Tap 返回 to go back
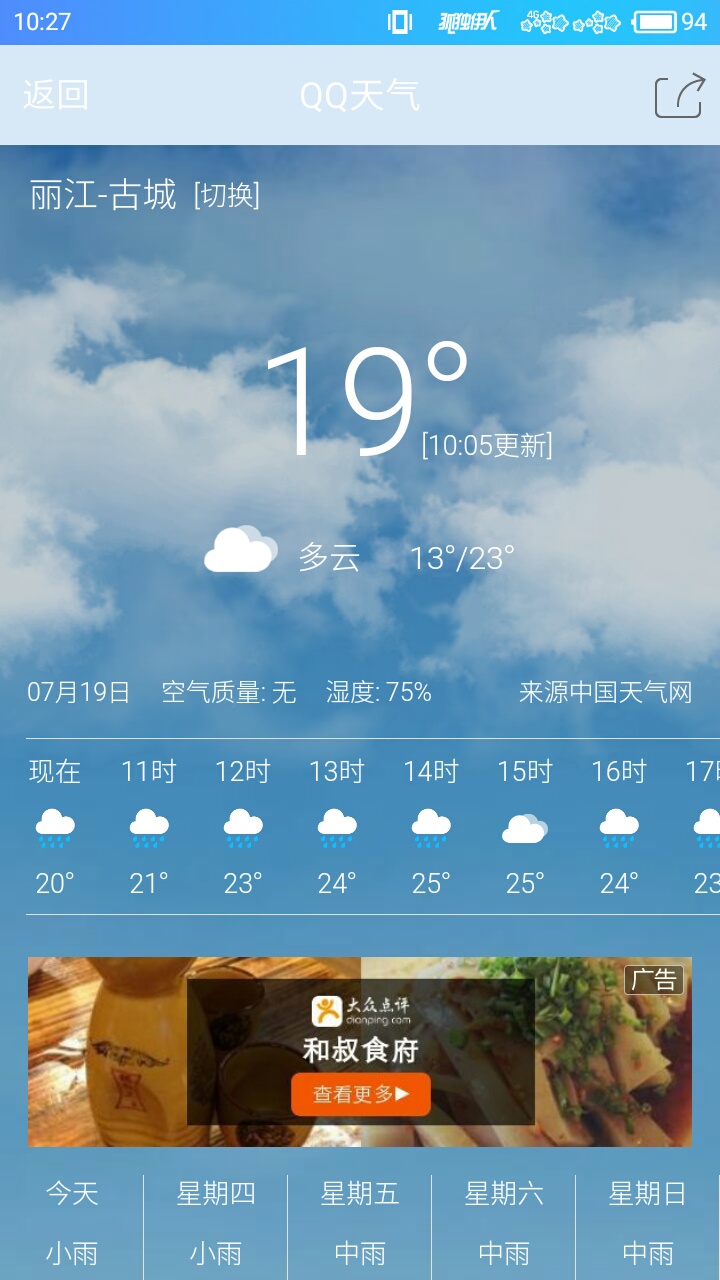 56,96
